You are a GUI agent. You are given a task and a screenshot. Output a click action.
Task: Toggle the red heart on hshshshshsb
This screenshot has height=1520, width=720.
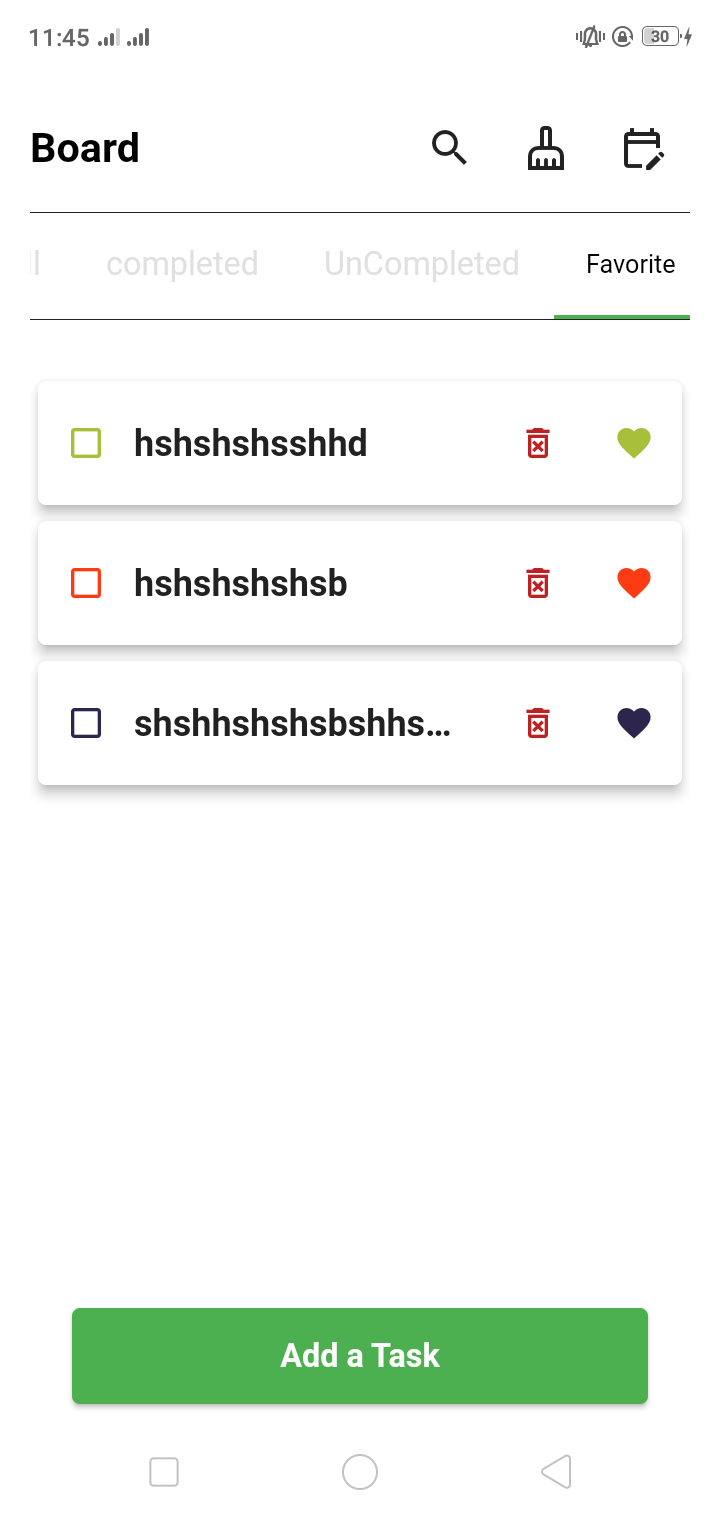(634, 583)
